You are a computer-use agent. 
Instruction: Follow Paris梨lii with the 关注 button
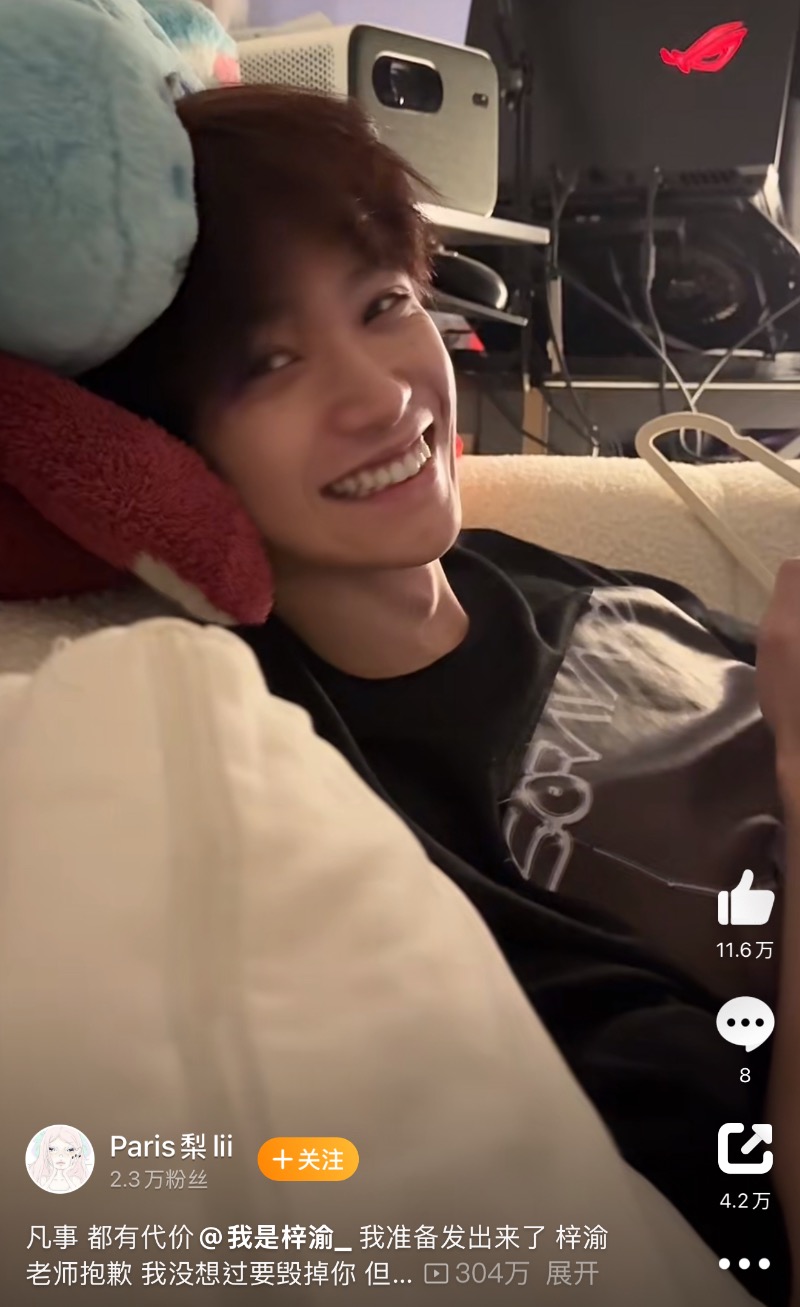pyautogui.click(x=308, y=1159)
